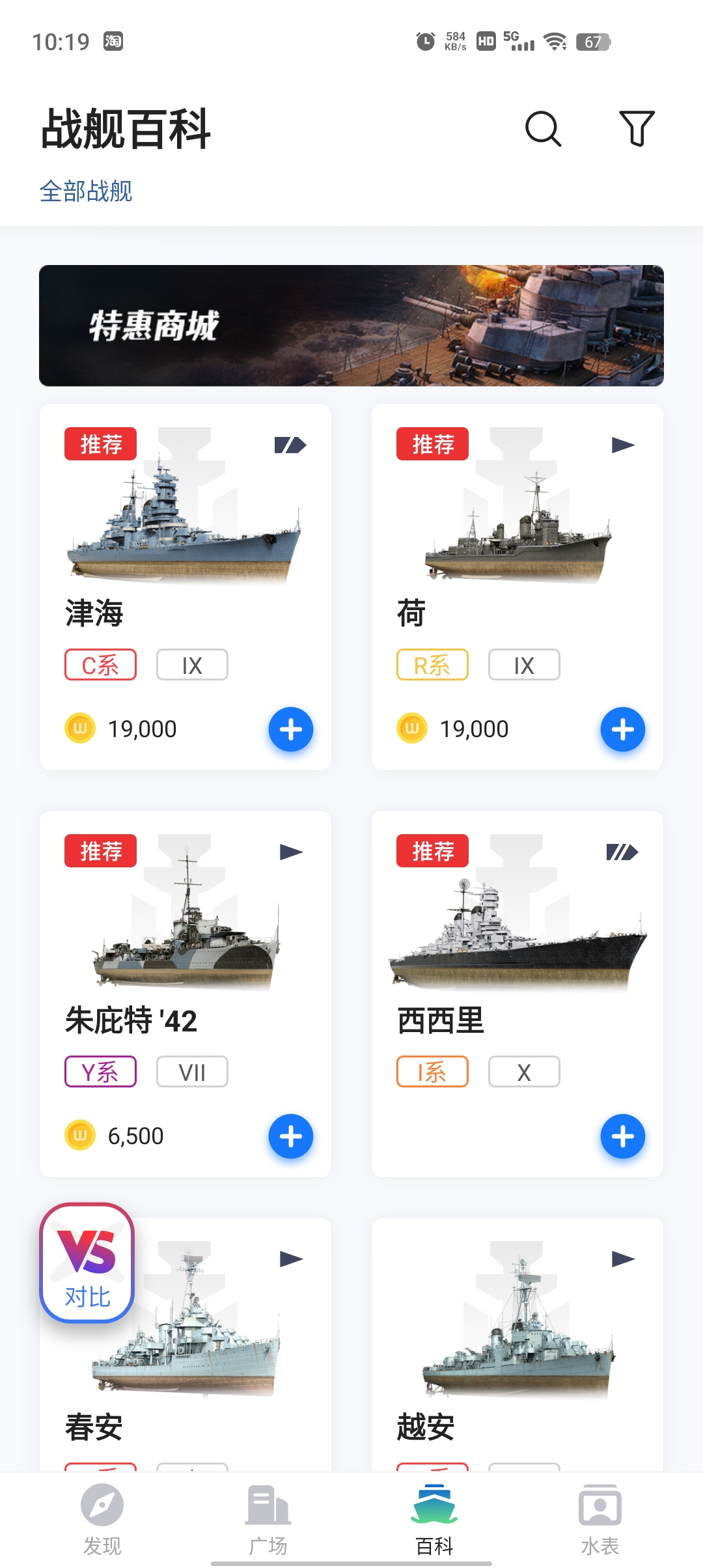Tap the C系 nation badge on 津海
Screen dimensions: 703x1568
click(100, 664)
